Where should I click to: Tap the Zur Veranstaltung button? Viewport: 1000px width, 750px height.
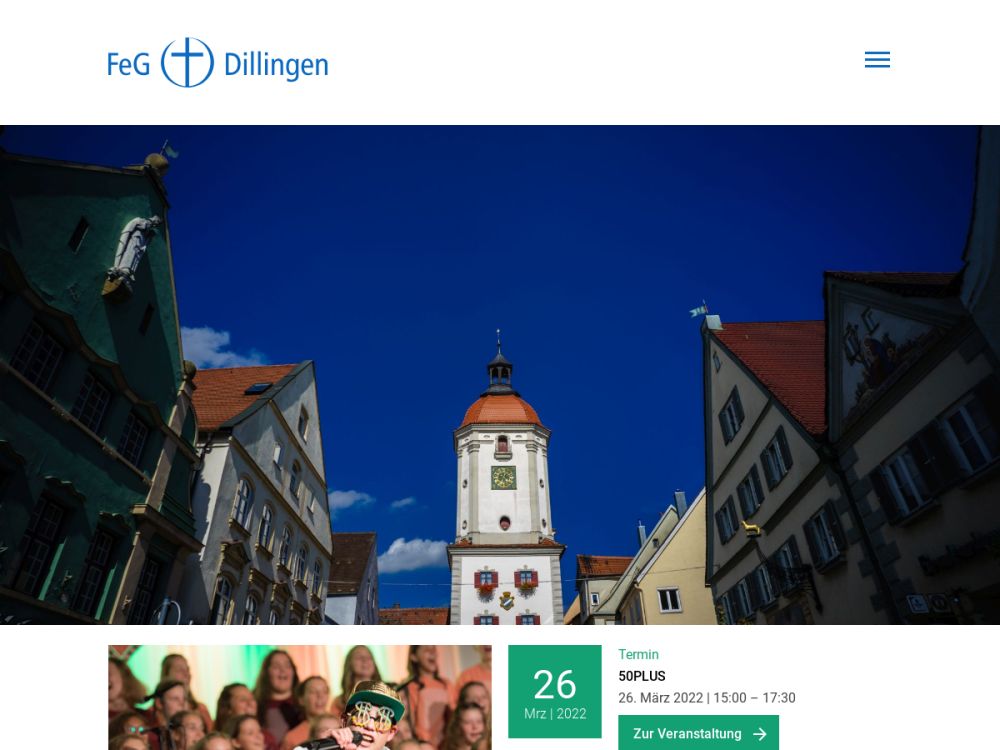(698, 733)
